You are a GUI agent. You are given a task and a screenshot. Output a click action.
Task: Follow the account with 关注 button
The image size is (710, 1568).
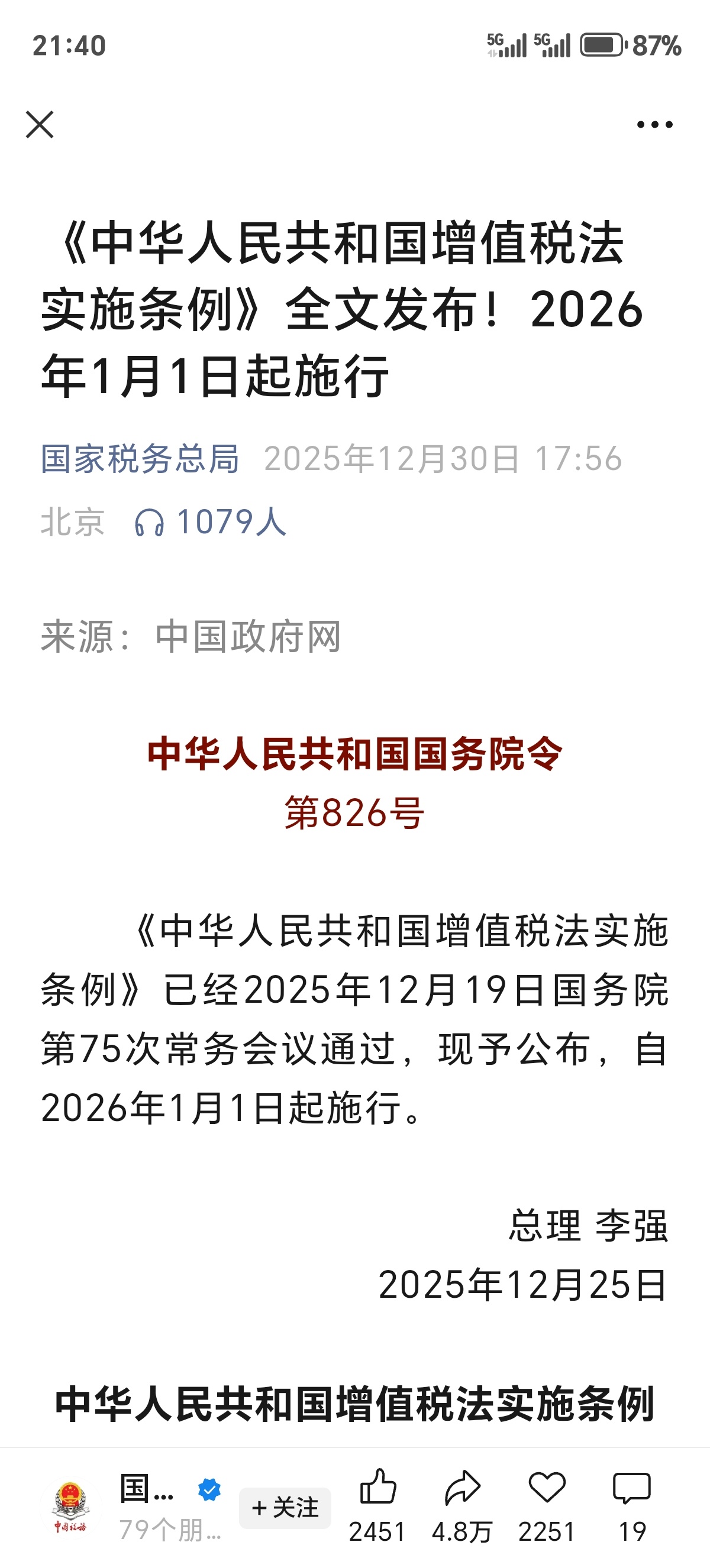pos(285,1508)
